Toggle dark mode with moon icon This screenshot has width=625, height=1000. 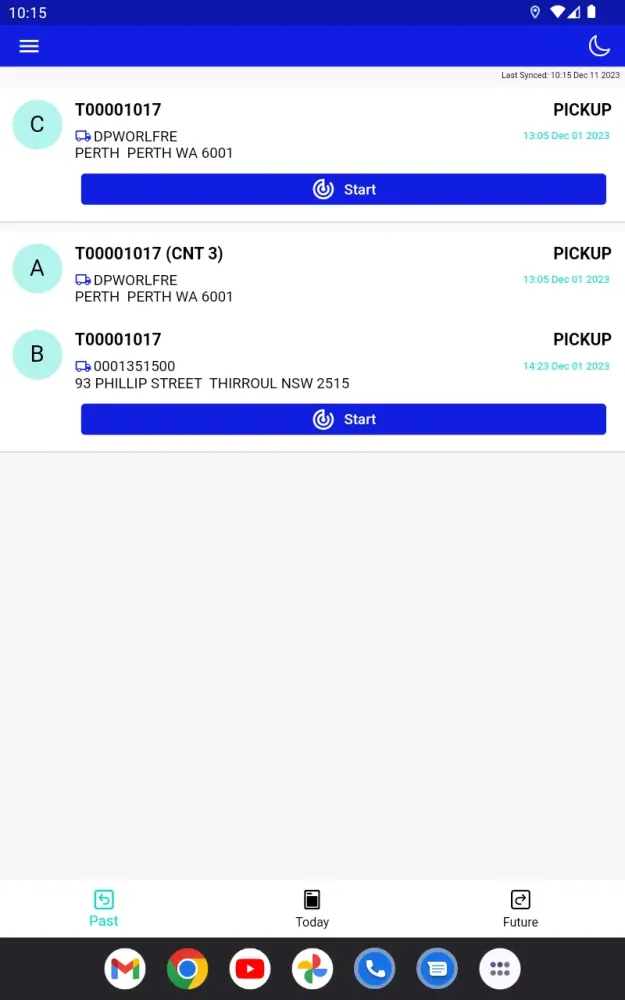click(598, 46)
